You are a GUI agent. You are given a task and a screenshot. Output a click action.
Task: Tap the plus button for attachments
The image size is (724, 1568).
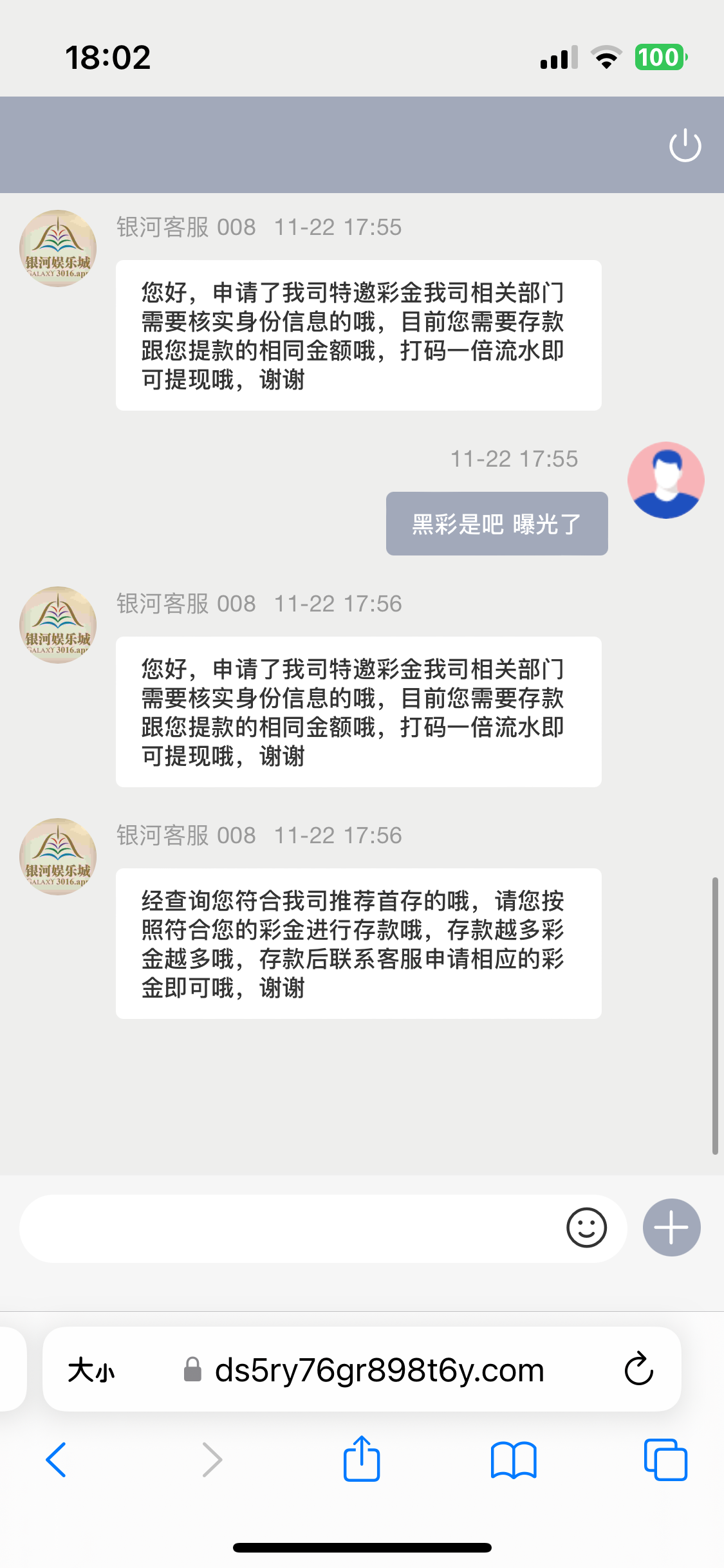click(x=671, y=1227)
